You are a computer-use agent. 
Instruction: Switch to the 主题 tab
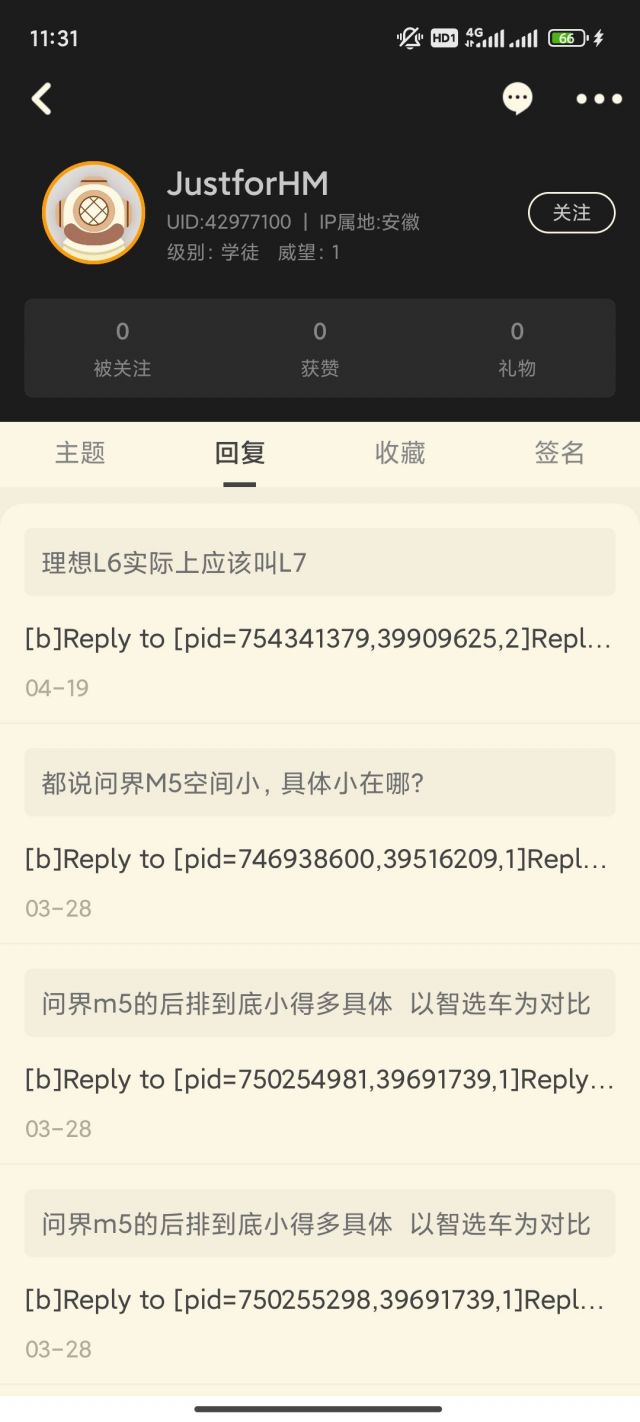(80, 453)
